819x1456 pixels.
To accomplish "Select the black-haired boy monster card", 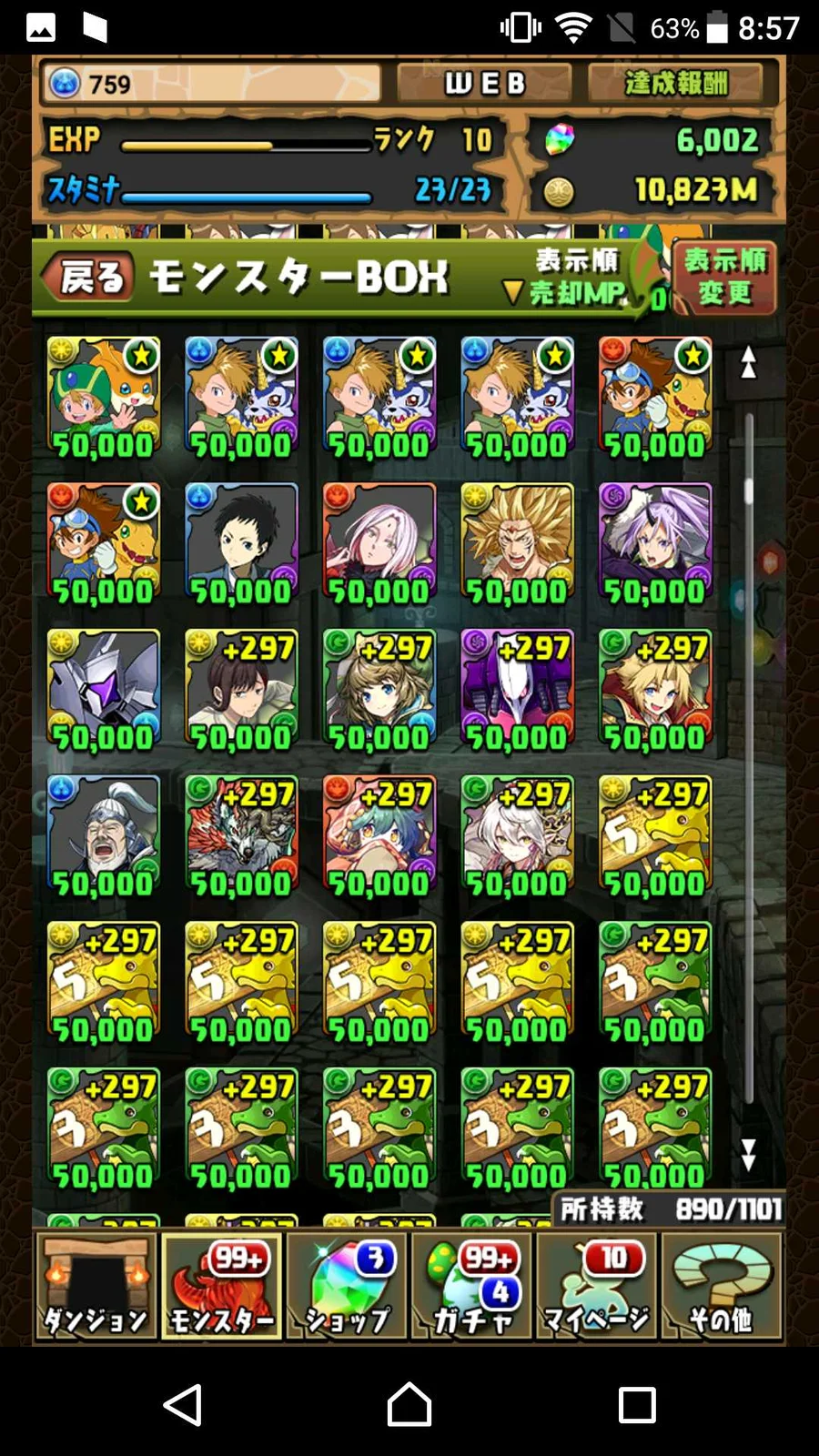I will point(241,541).
